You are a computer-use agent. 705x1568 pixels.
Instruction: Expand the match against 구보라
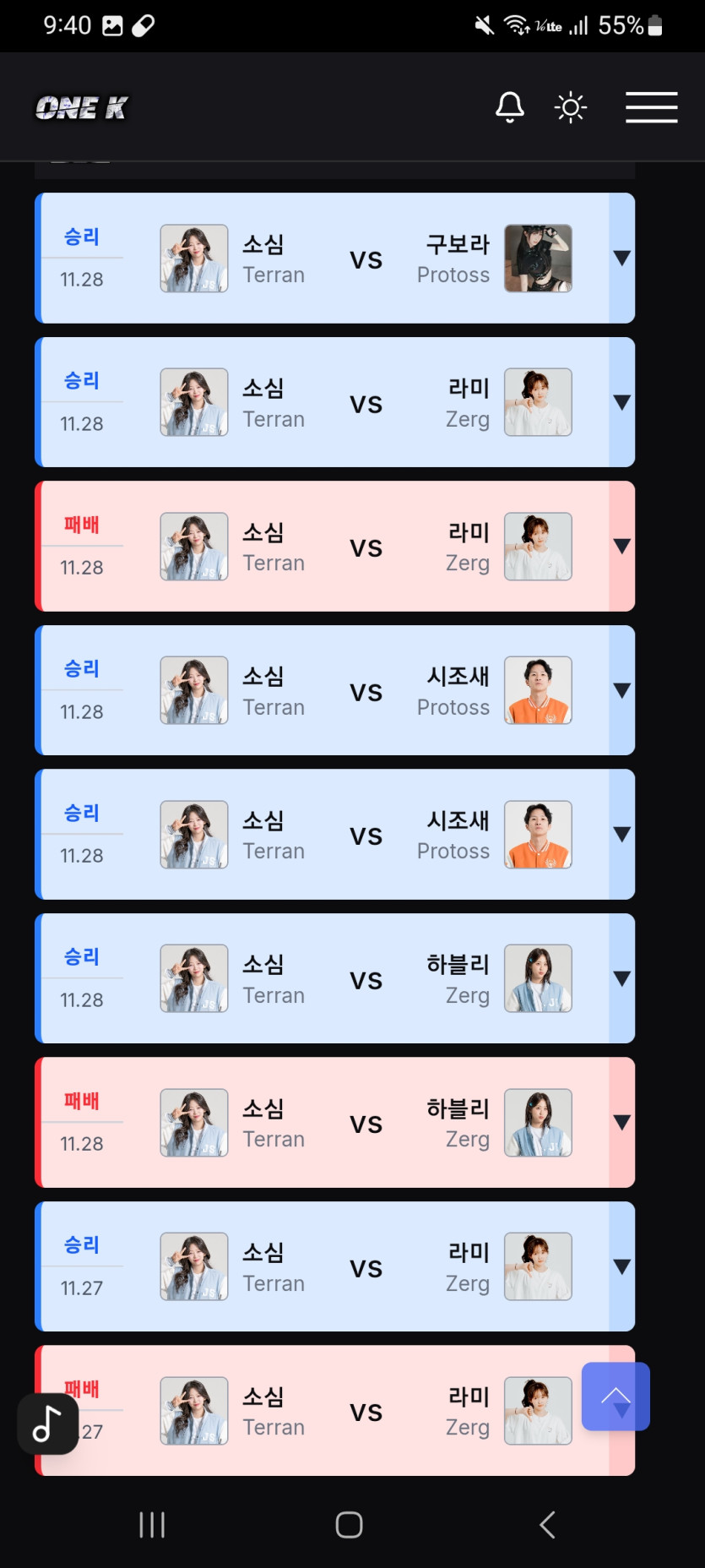point(622,259)
